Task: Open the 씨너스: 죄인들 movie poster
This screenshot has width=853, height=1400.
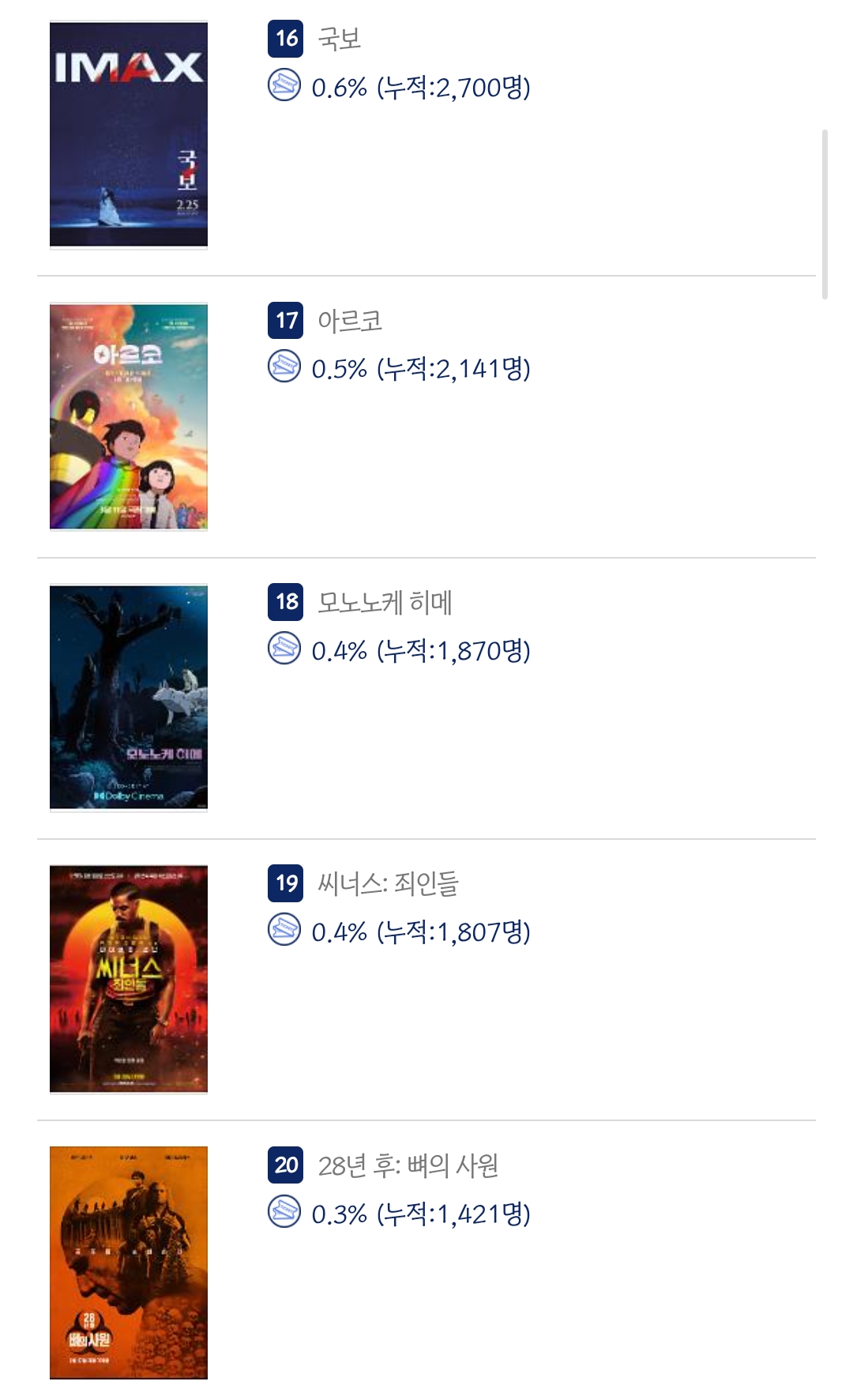Action: pos(129,979)
